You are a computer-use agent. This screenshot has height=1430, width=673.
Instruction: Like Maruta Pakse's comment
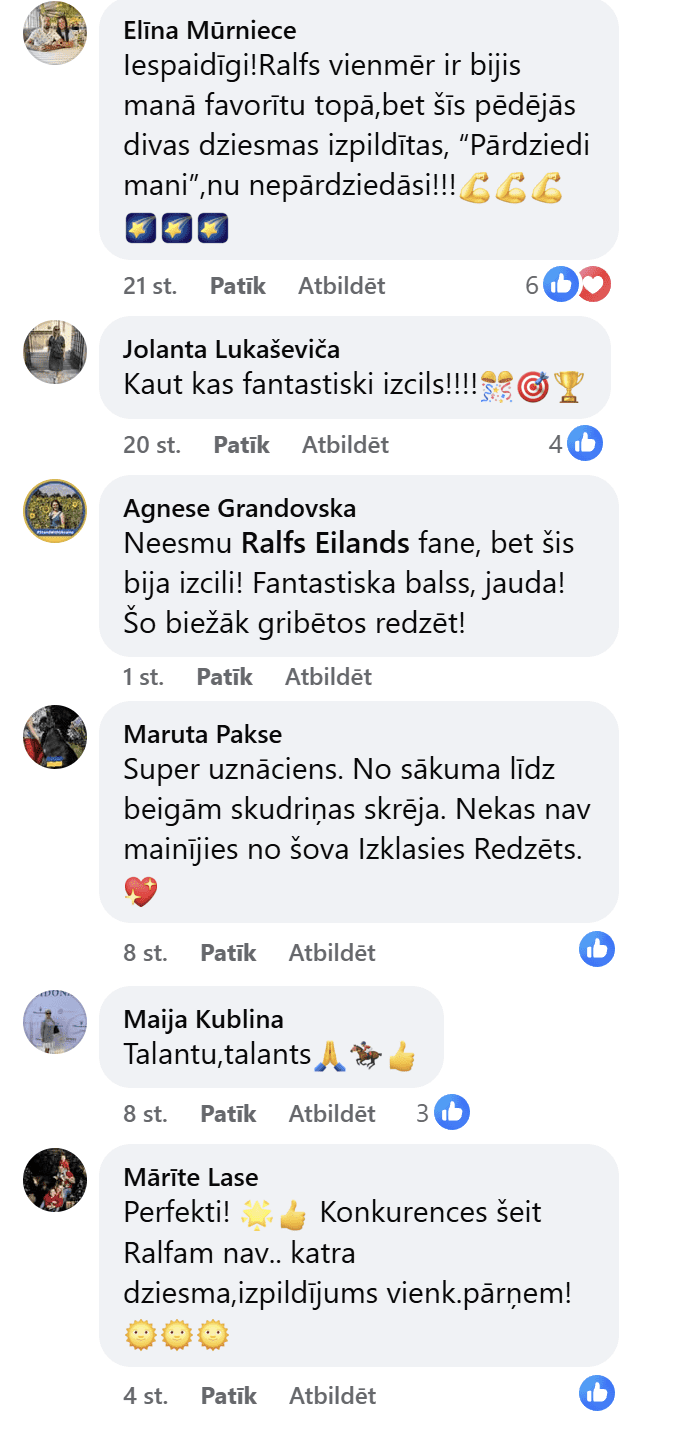[228, 953]
